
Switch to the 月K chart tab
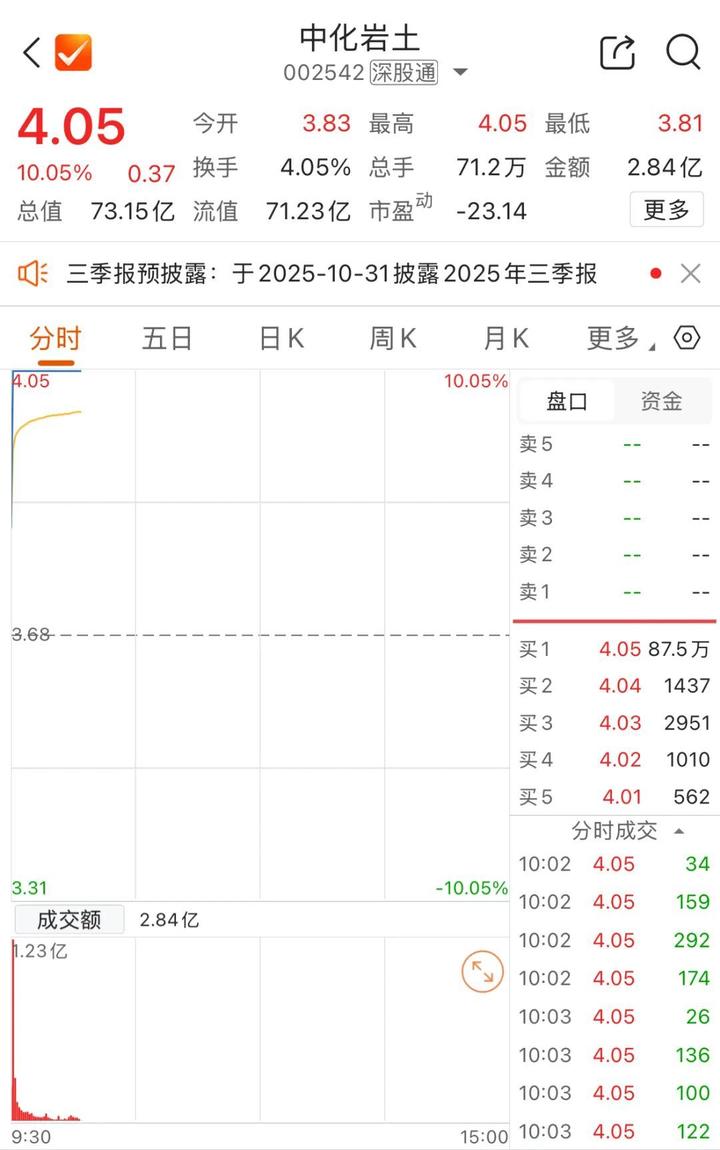click(x=505, y=338)
